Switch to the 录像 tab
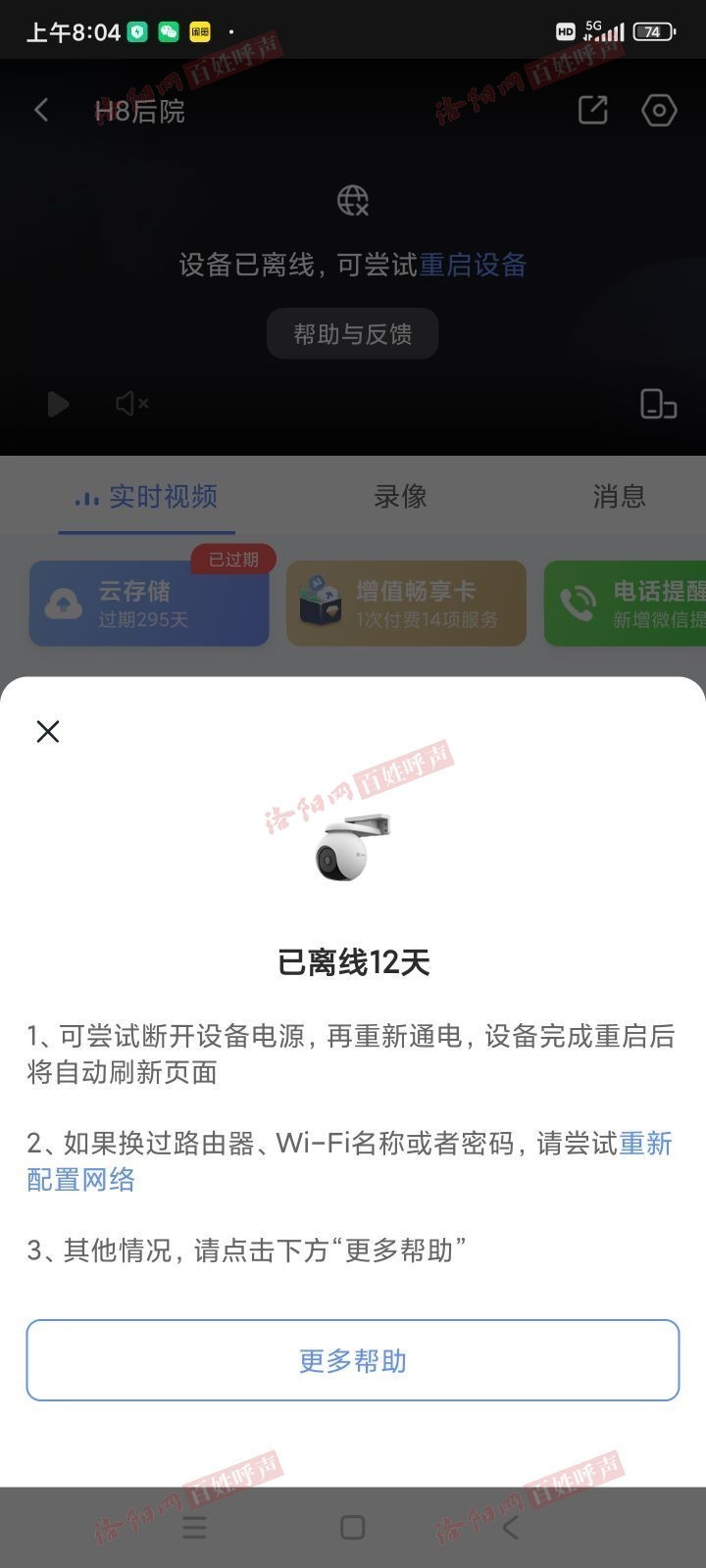 pos(400,496)
